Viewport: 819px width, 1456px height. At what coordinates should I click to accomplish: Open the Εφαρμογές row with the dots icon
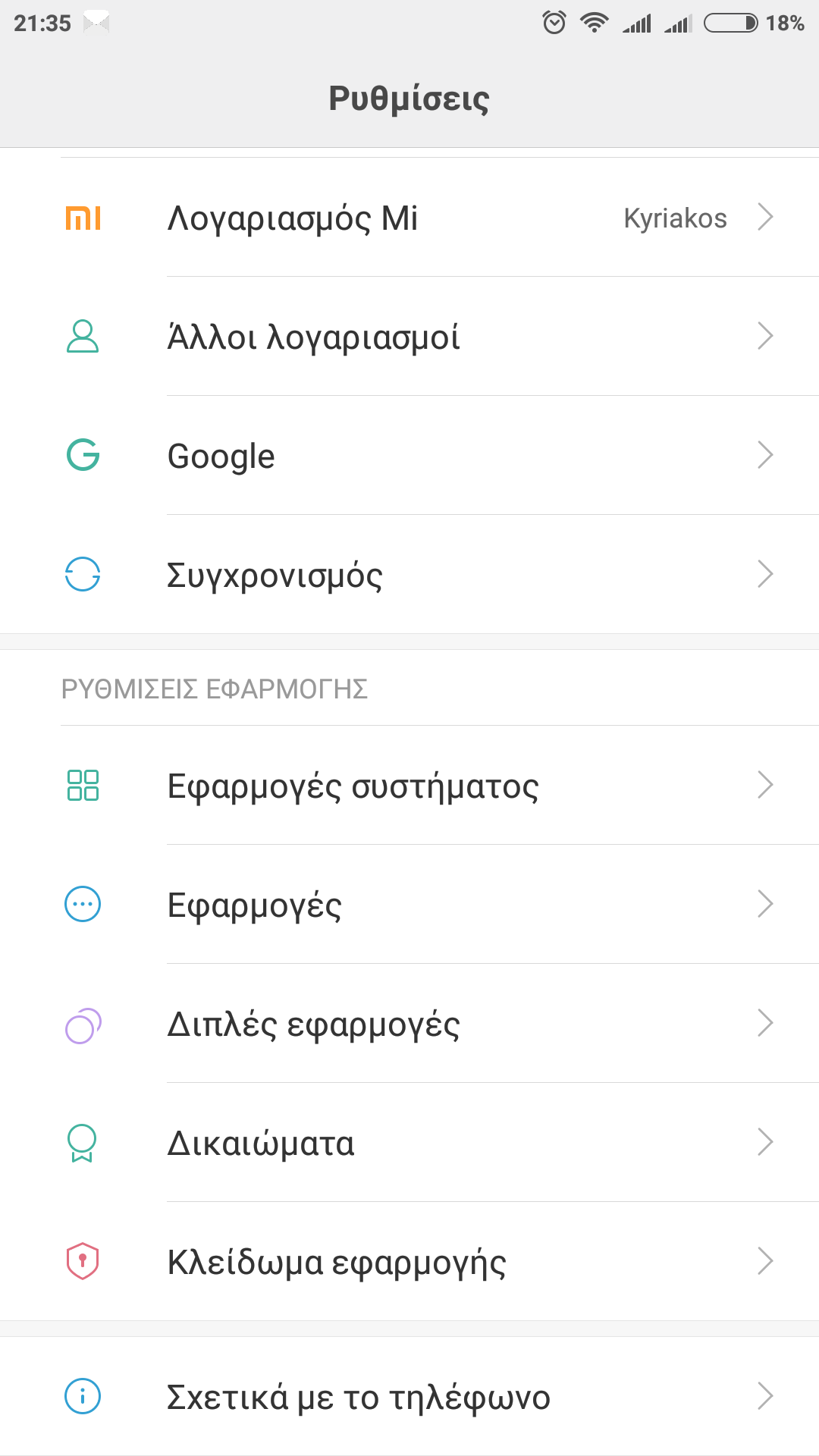coord(409,904)
